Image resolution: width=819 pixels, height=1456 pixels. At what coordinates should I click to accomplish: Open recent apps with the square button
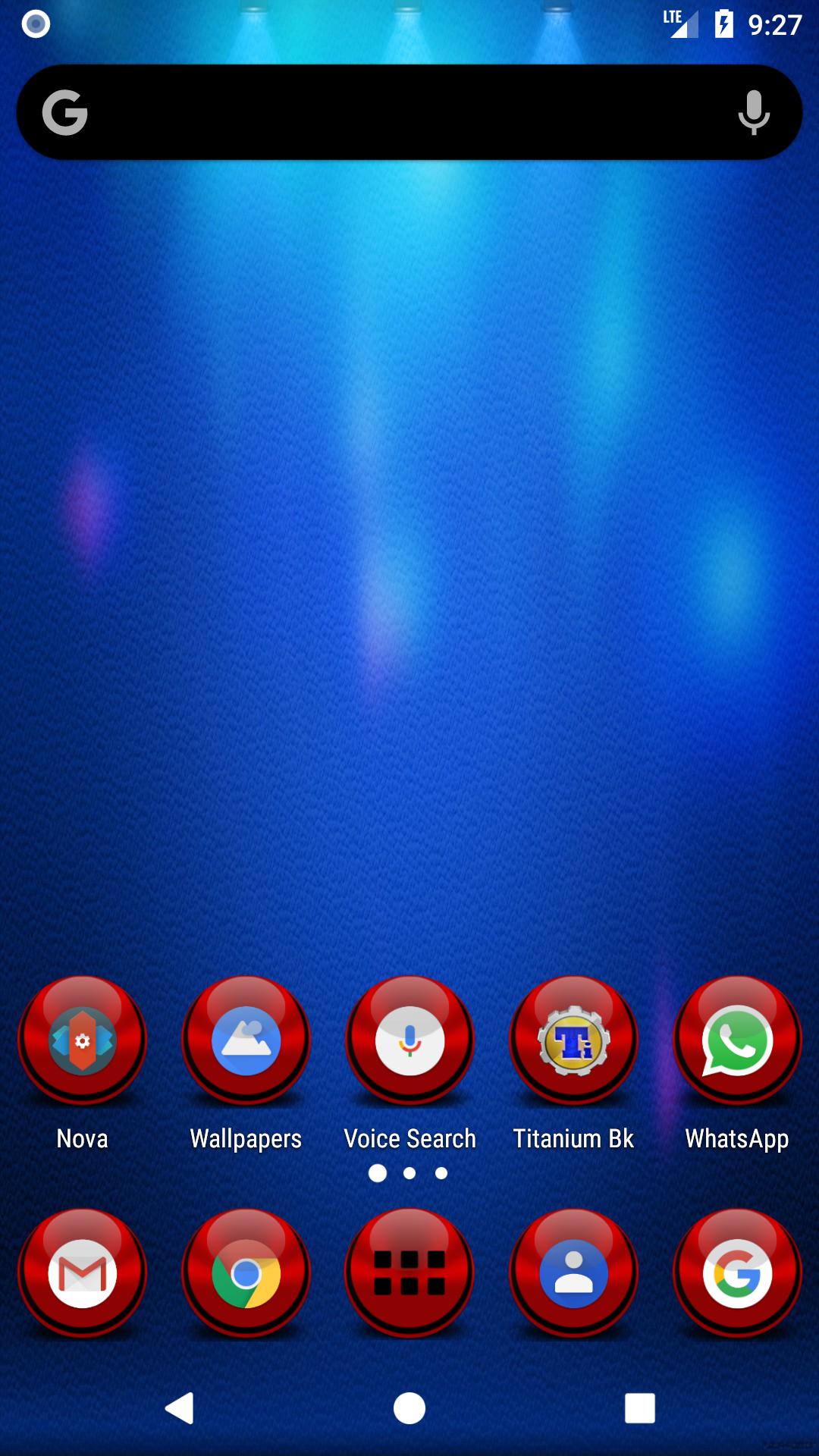point(639,1408)
